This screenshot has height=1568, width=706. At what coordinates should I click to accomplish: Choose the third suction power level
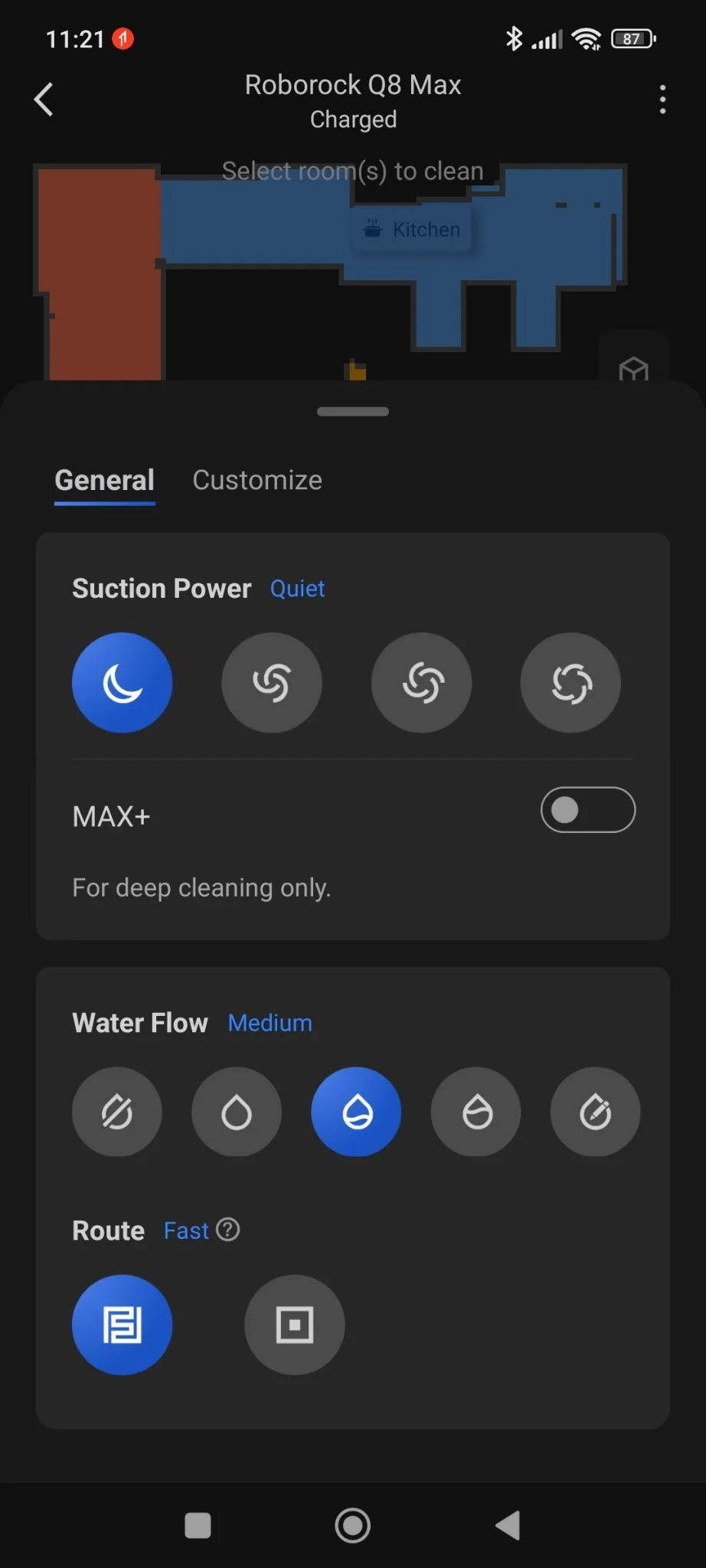tap(421, 682)
